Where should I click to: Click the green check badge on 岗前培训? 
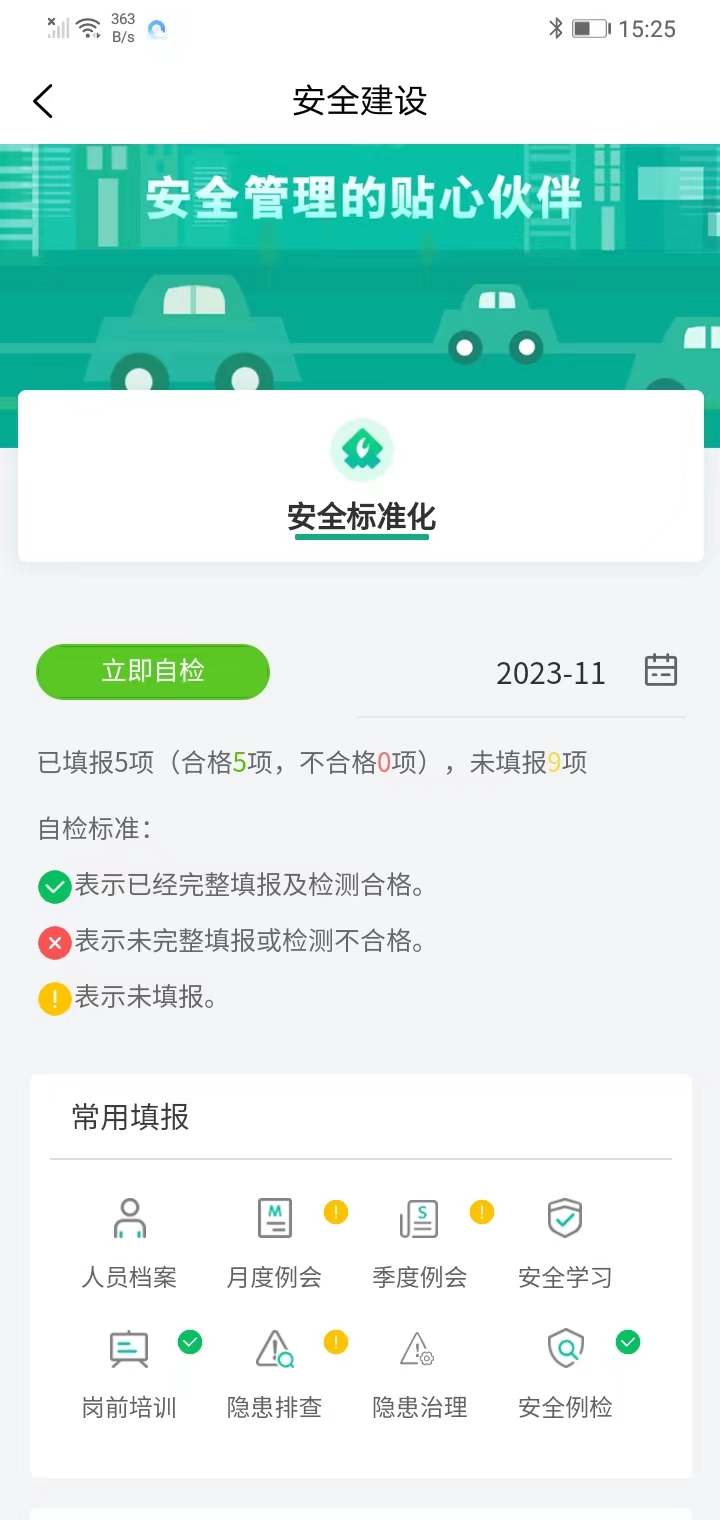click(192, 1344)
